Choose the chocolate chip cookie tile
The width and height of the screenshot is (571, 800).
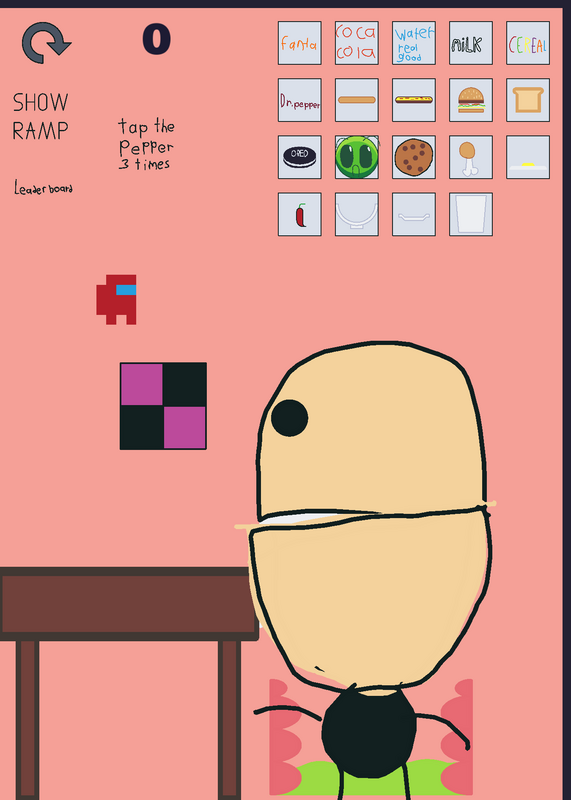coord(414,157)
